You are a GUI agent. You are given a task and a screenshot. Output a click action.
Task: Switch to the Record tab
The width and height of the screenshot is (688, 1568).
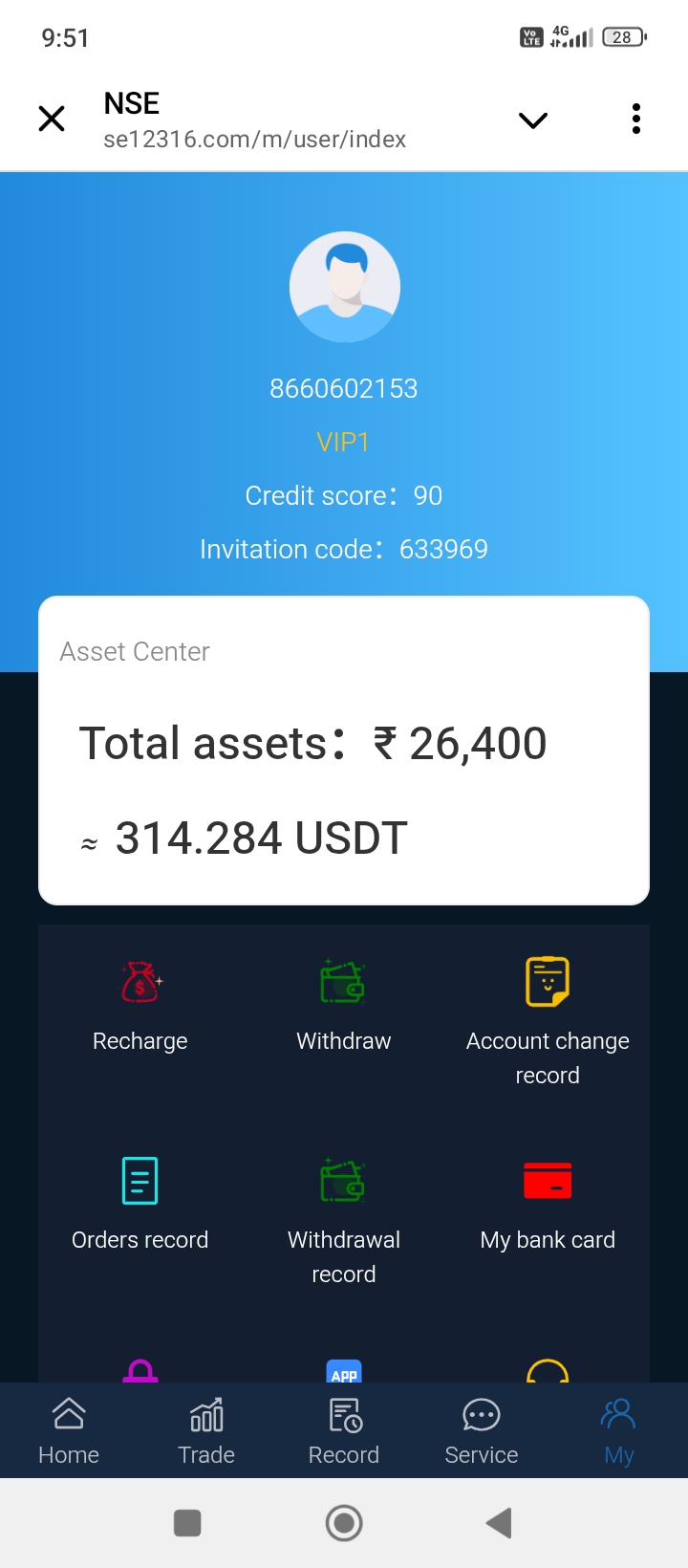point(344,1431)
